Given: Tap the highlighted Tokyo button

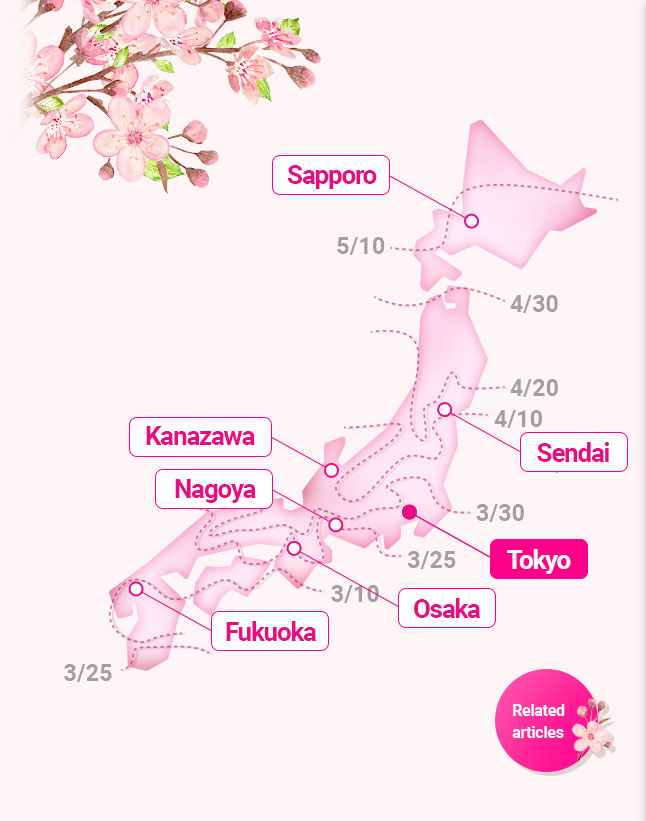Looking at the screenshot, I should click(538, 559).
